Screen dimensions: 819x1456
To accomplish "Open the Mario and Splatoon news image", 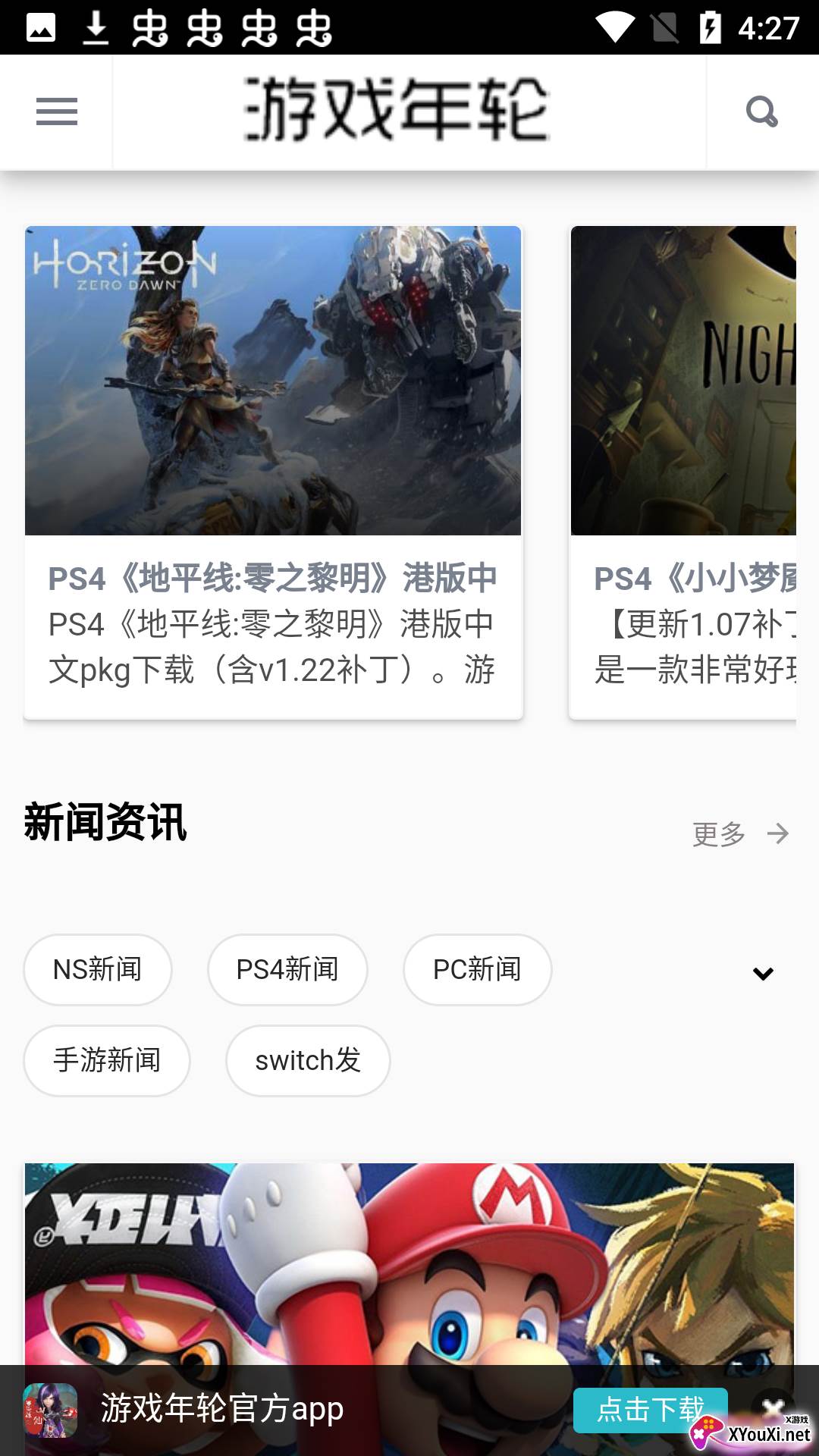I will (x=409, y=1259).
